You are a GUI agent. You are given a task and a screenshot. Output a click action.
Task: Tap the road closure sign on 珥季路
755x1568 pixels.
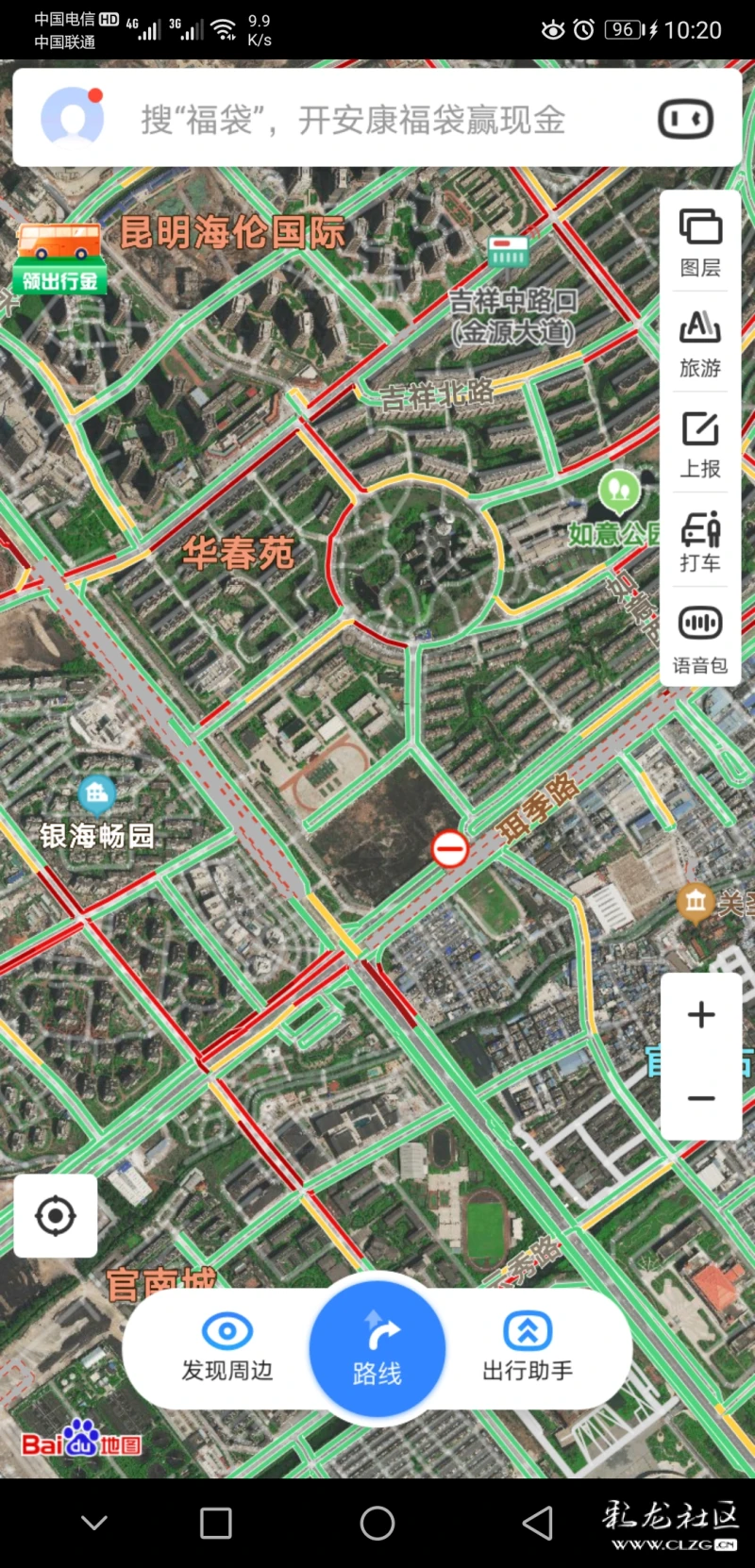(x=450, y=849)
